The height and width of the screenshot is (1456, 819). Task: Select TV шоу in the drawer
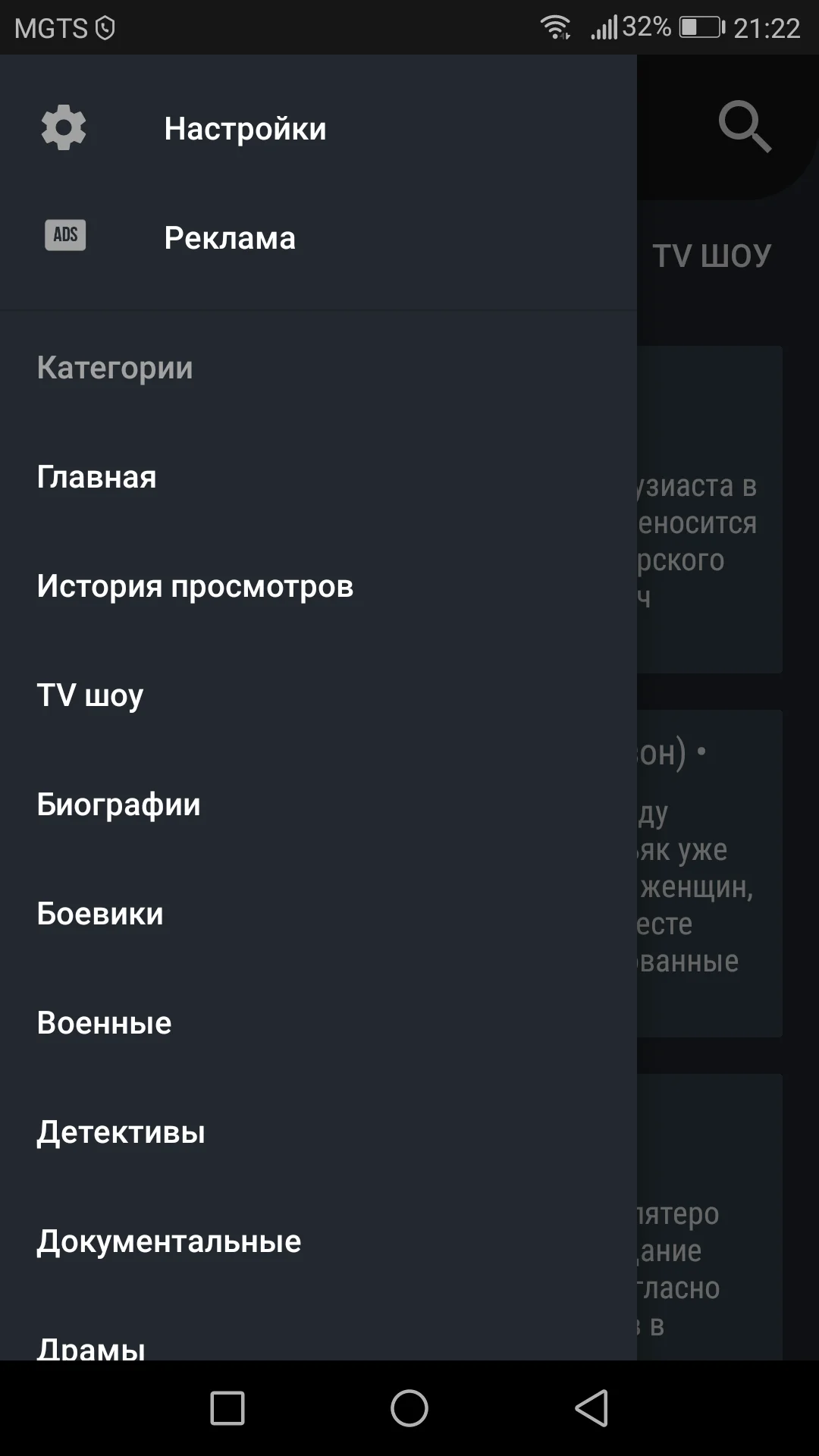click(x=318, y=695)
